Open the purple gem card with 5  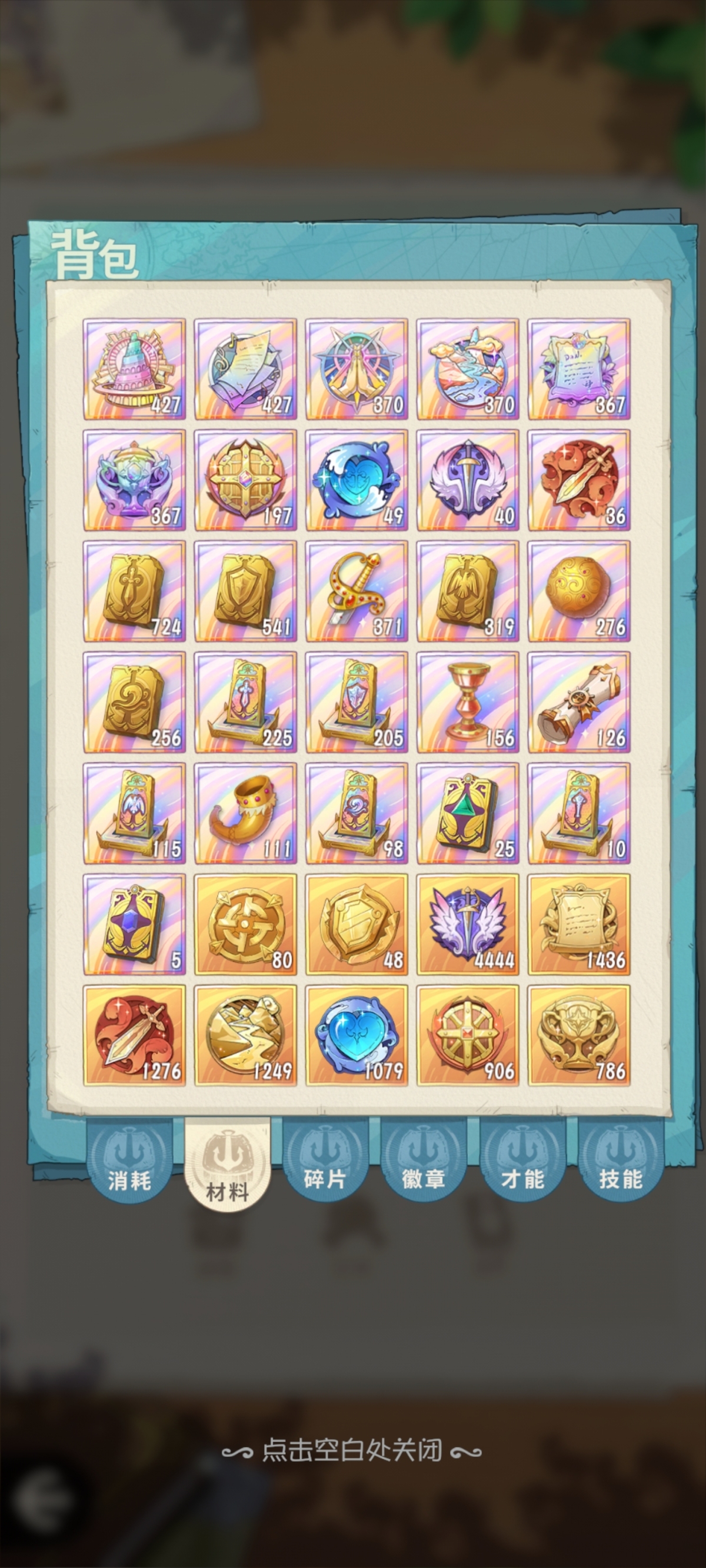135,925
